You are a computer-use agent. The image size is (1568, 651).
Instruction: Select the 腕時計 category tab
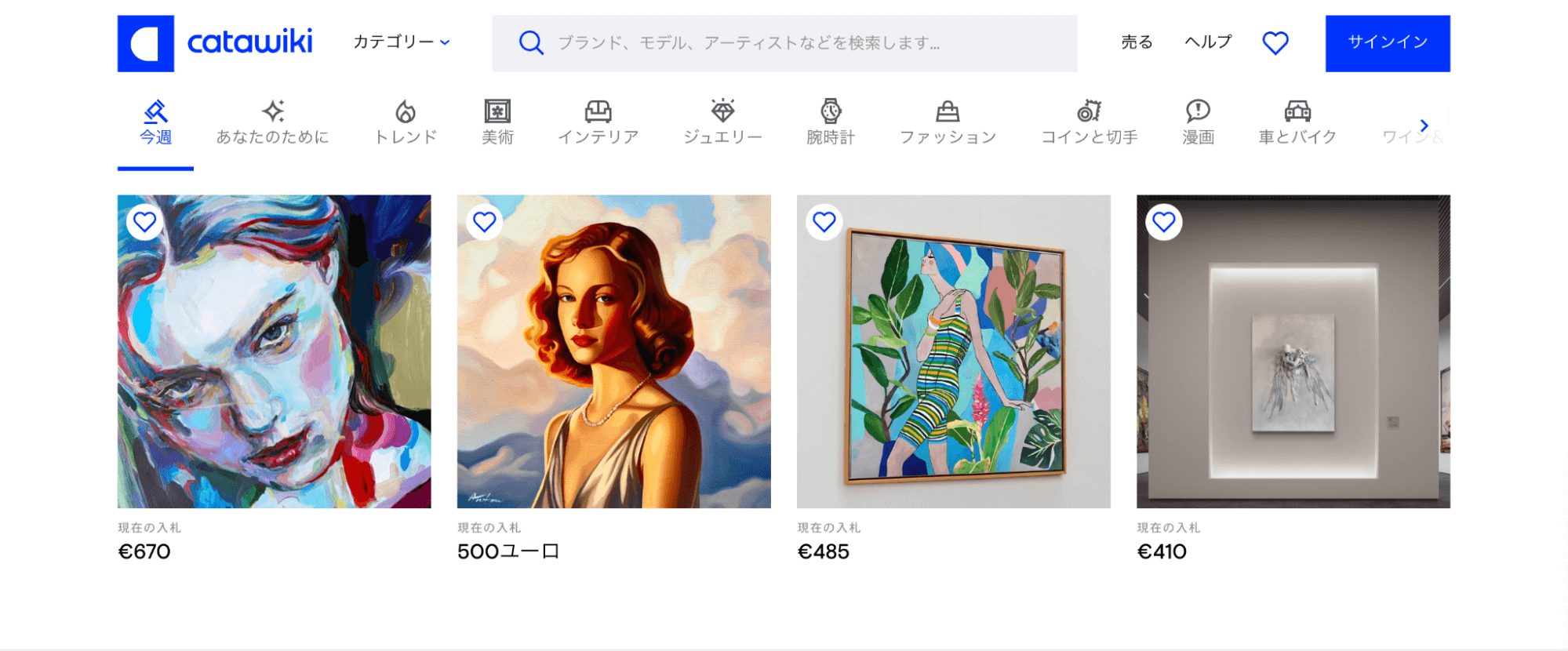[830, 123]
